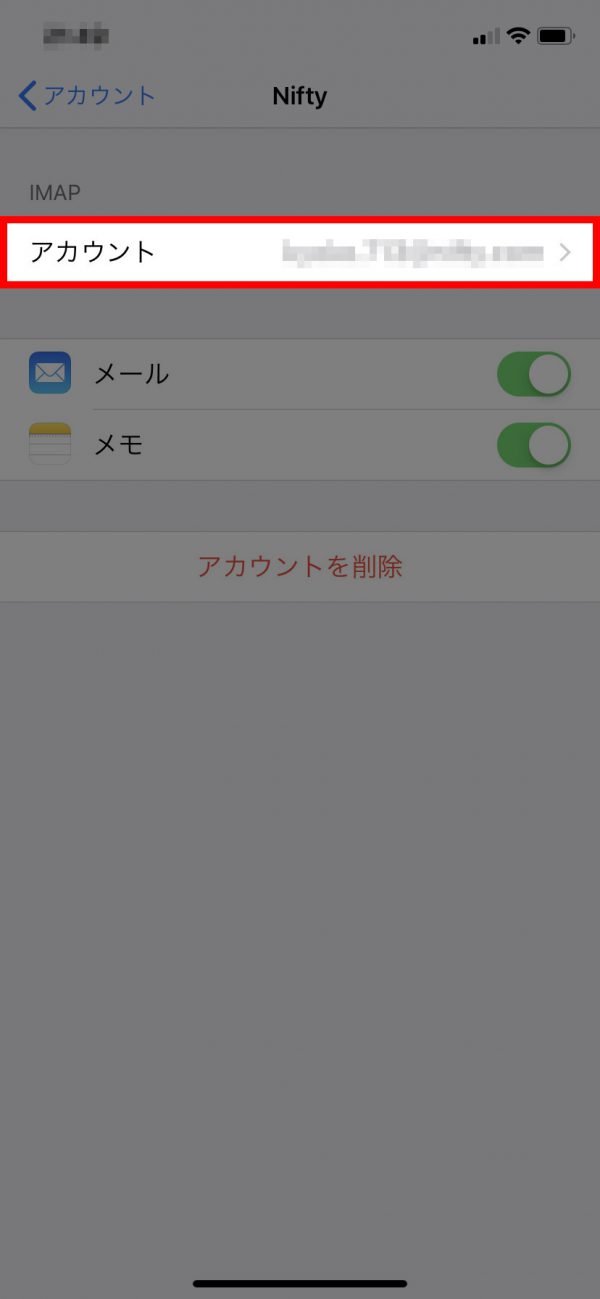Open the アカウント row under IMAP

pos(300,251)
